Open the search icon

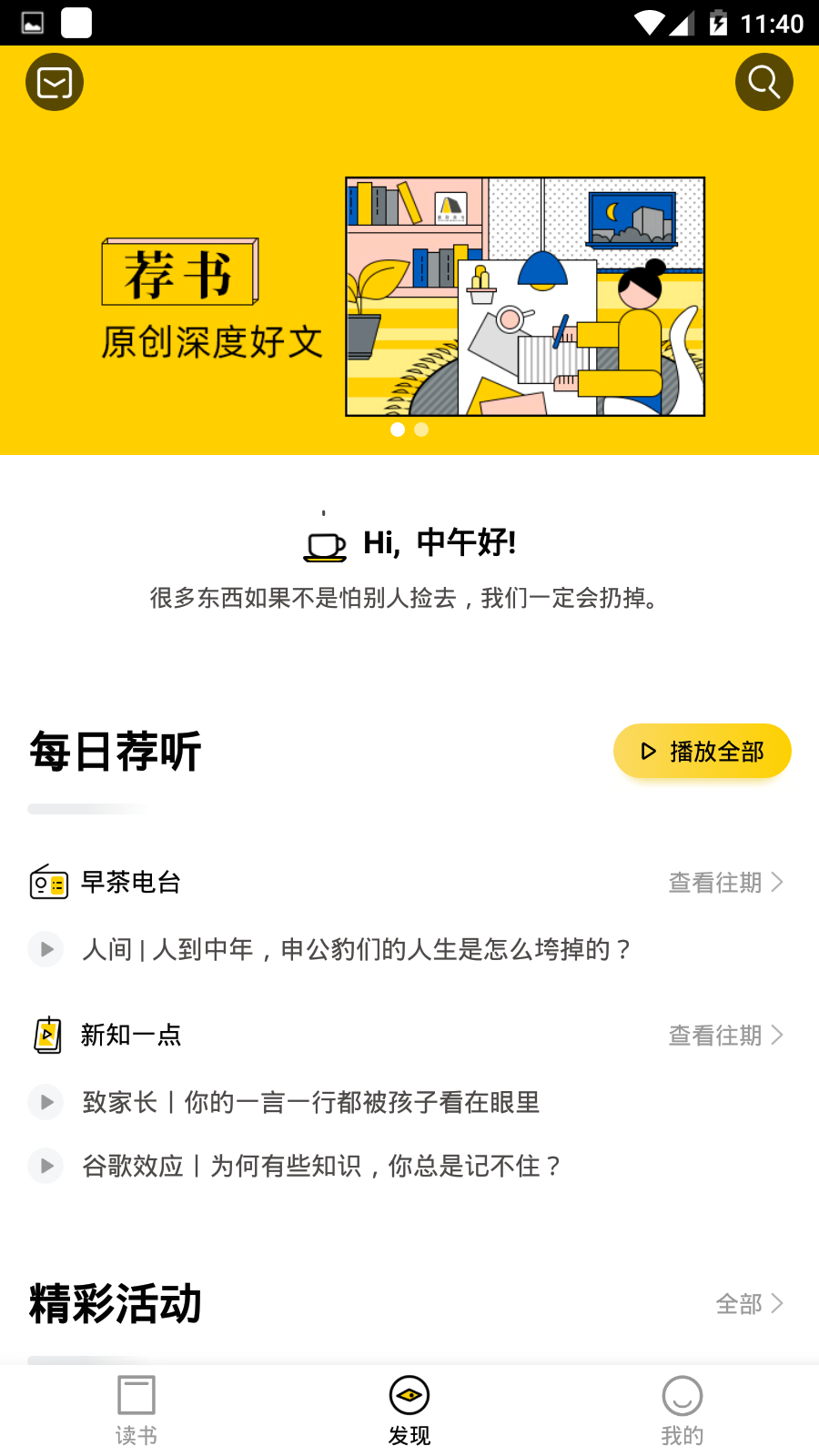point(763,82)
